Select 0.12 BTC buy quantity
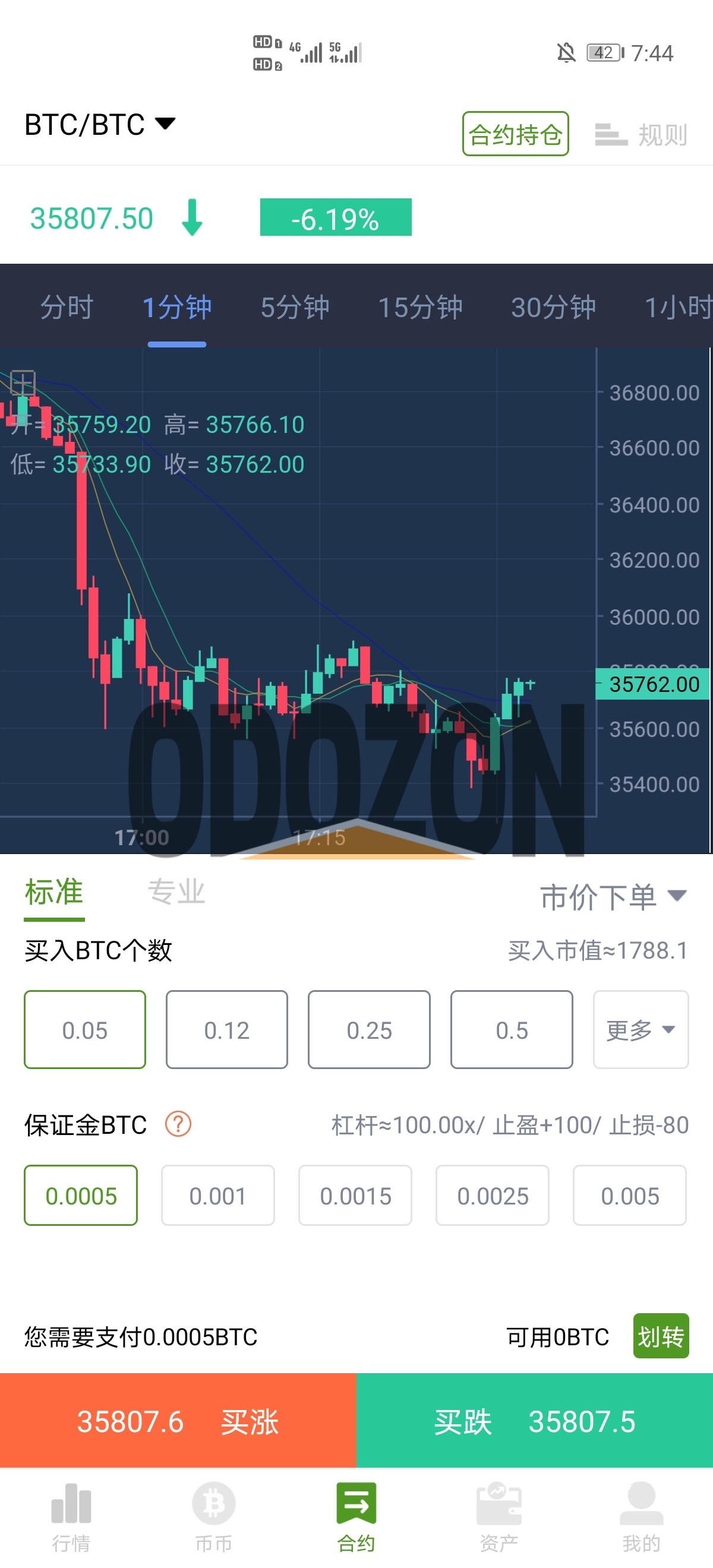Viewport: 713px width, 1568px height. click(x=226, y=1030)
